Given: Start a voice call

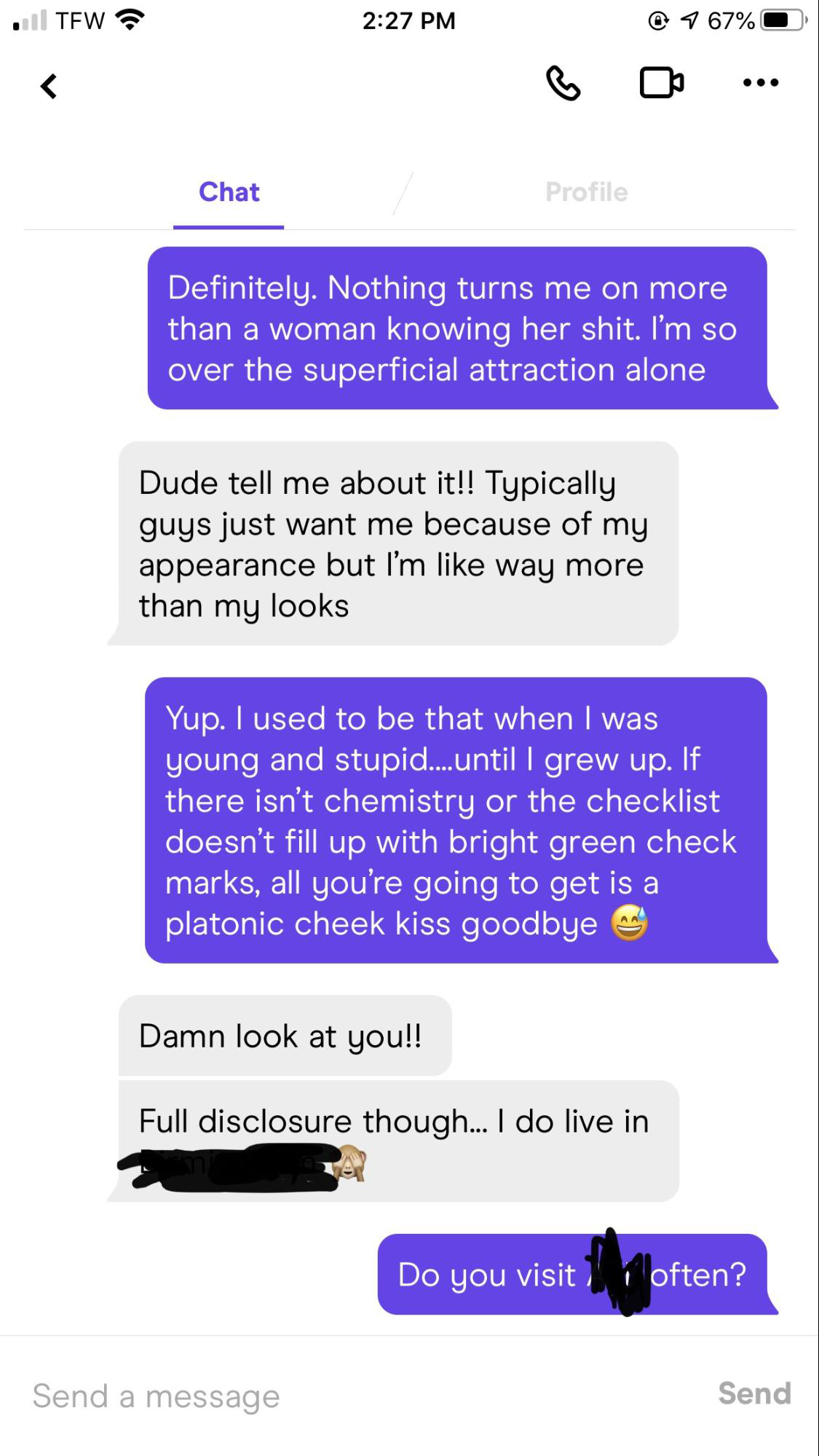Looking at the screenshot, I should pyautogui.click(x=563, y=83).
